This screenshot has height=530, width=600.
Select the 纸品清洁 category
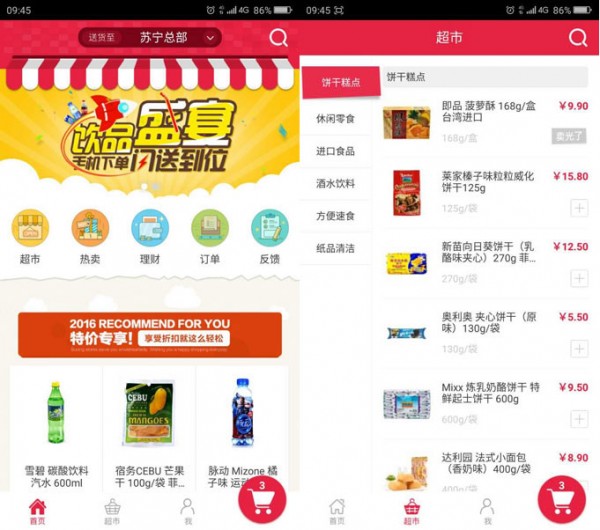[x=335, y=249]
